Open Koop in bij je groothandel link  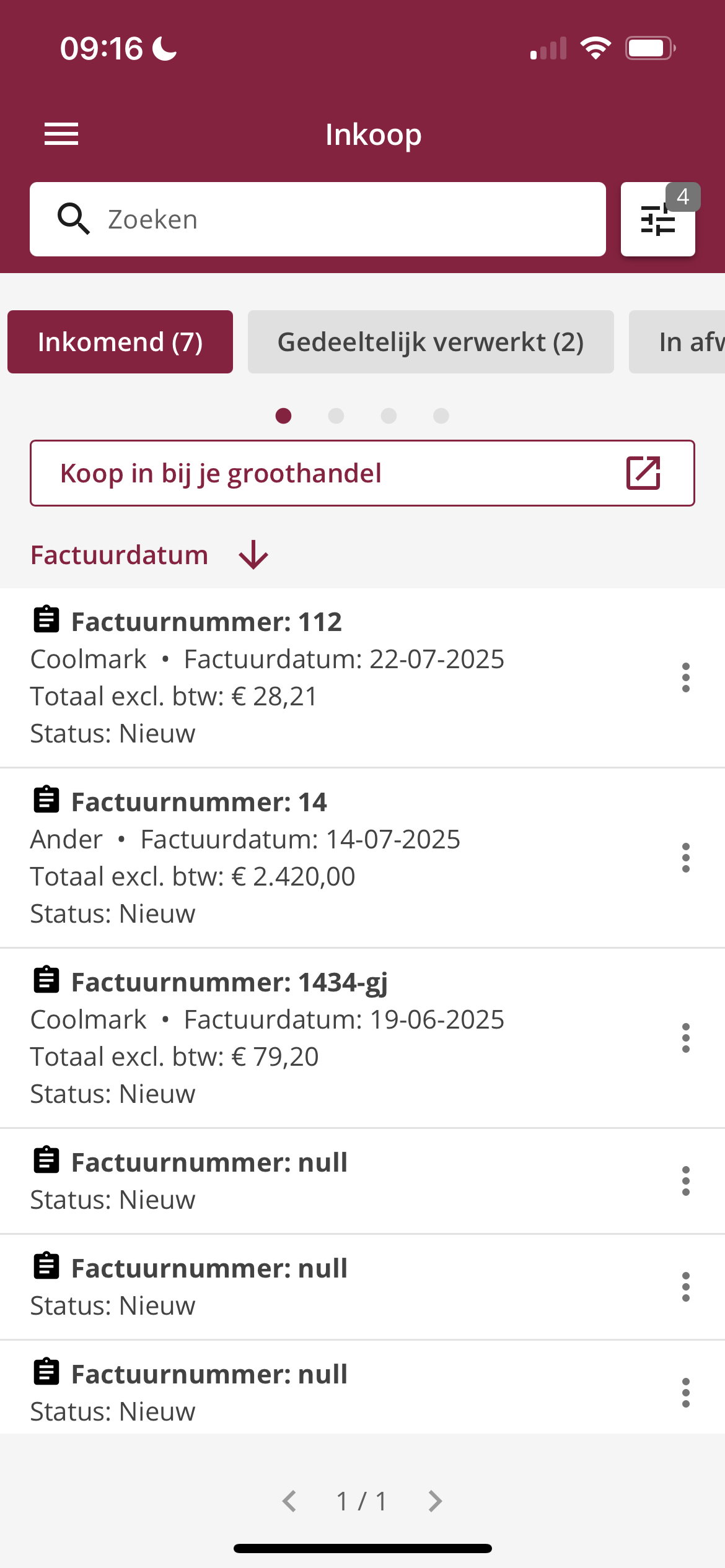click(x=362, y=473)
